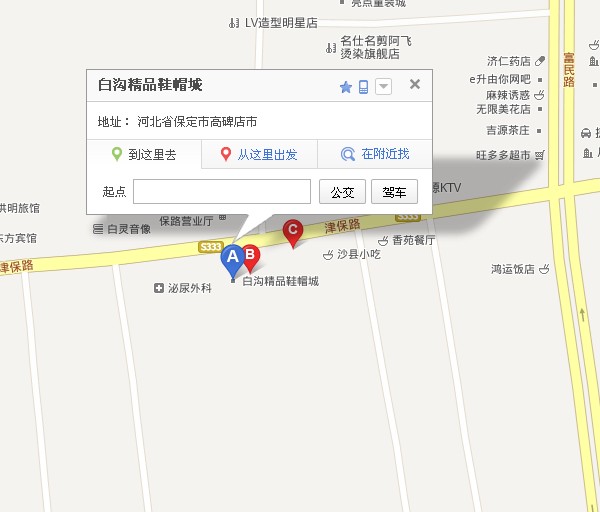Image resolution: width=600 pixels, height=512 pixels.
Task: Get 公交 transit directions
Action: click(x=342, y=191)
